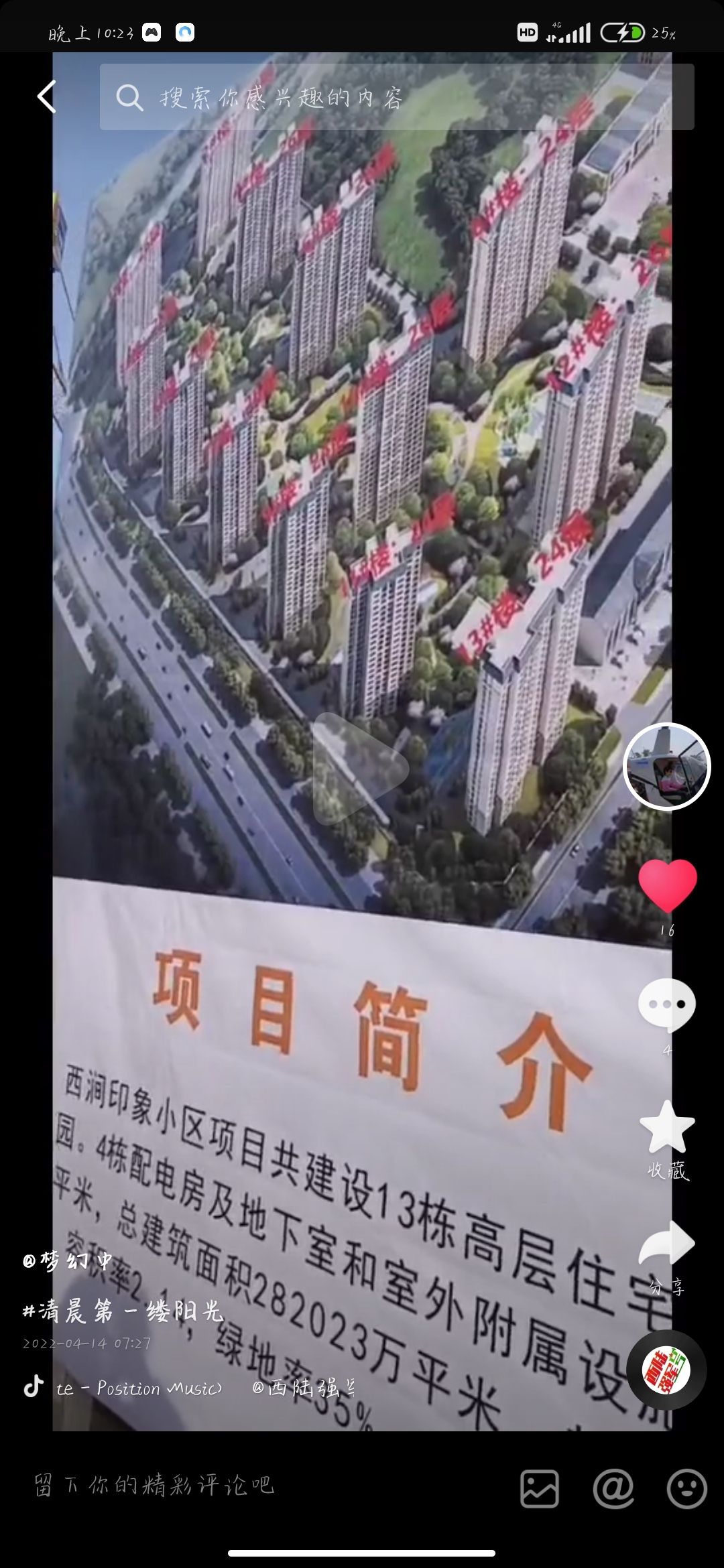Open the emoji picker in the comment bar
This screenshot has width=724, height=1568.
(686, 1489)
